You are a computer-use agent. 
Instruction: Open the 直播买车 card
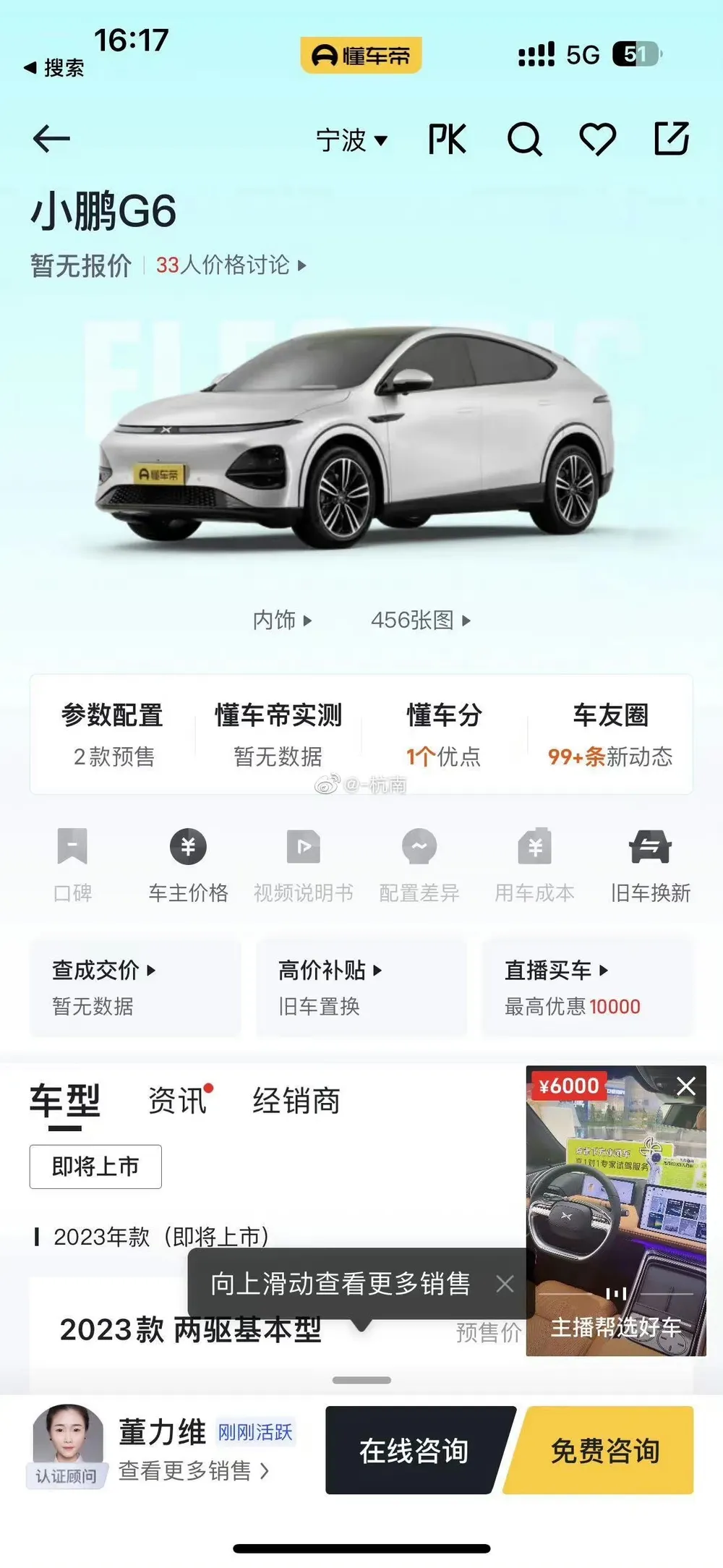pos(587,987)
